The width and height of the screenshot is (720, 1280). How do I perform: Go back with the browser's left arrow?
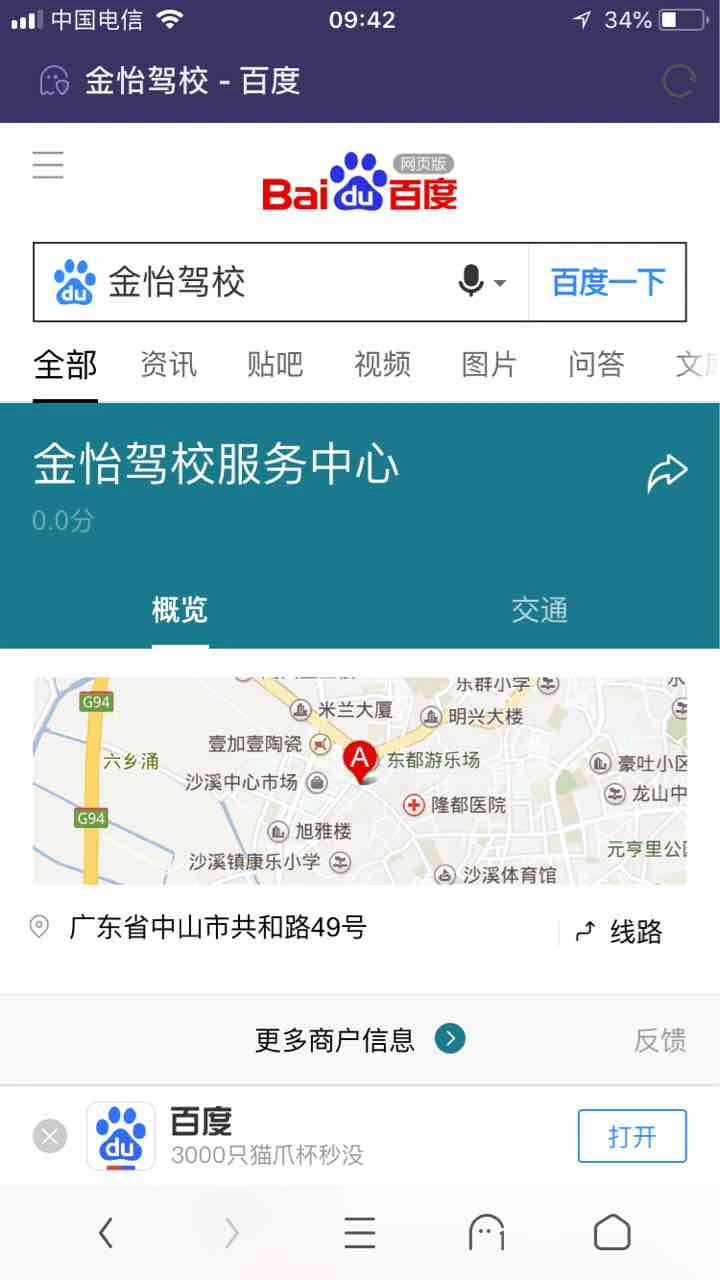pyautogui.click(x=106, y=1233)
